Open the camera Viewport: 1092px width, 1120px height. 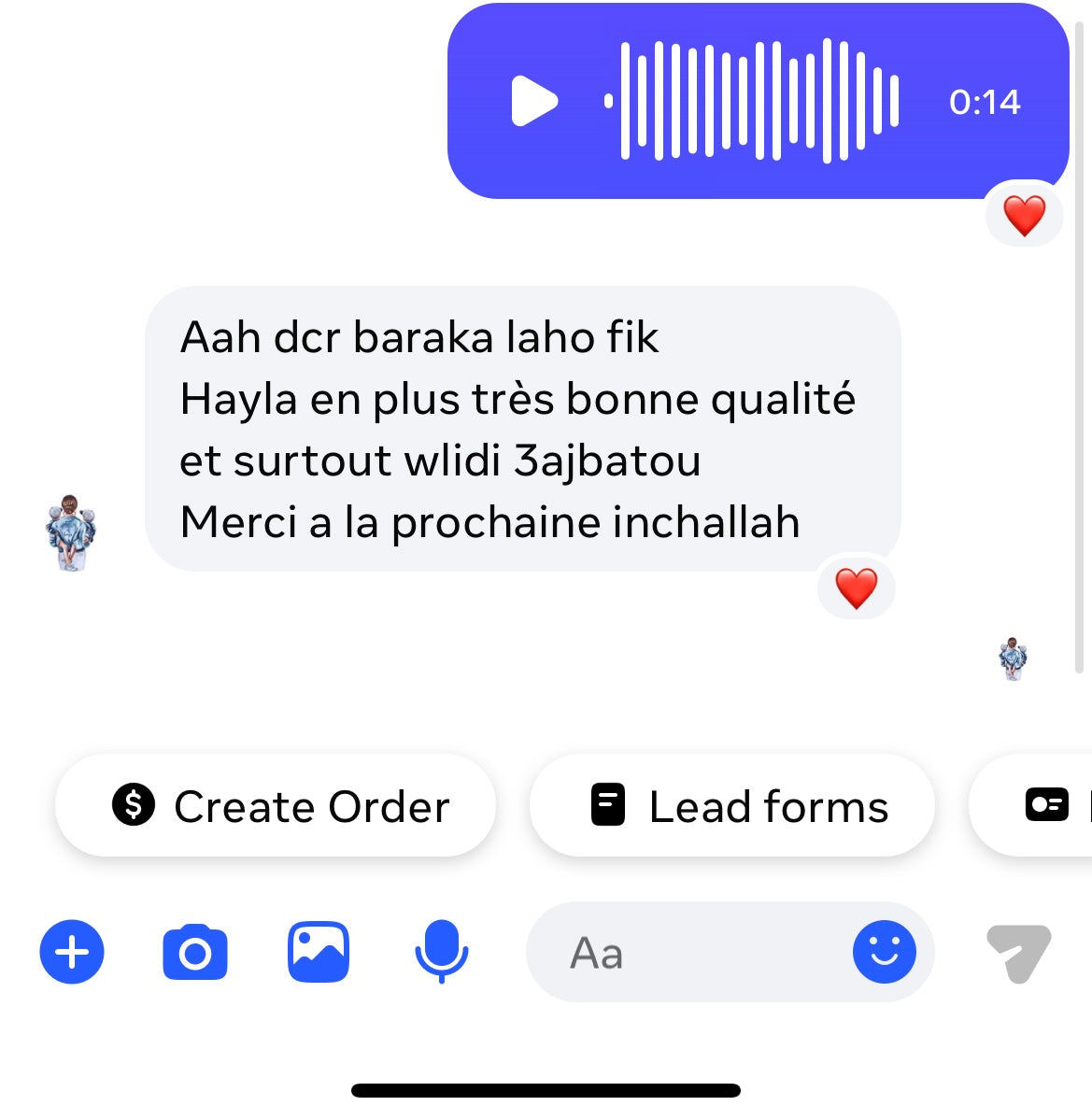194,953
